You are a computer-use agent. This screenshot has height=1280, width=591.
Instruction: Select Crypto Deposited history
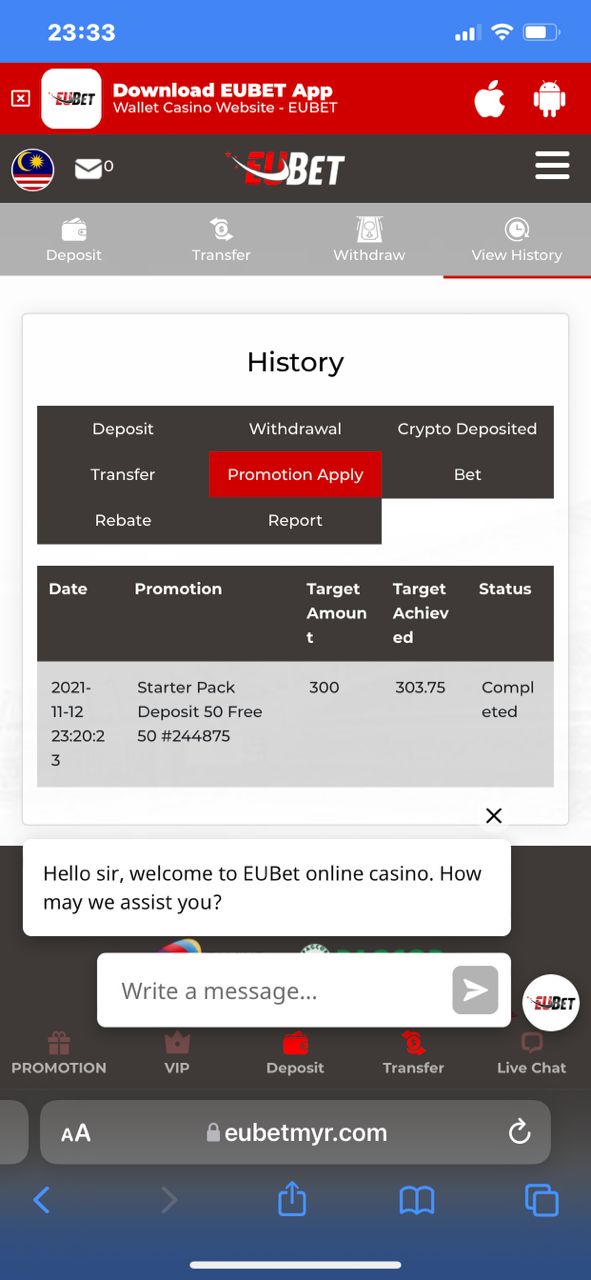(467, 428)
